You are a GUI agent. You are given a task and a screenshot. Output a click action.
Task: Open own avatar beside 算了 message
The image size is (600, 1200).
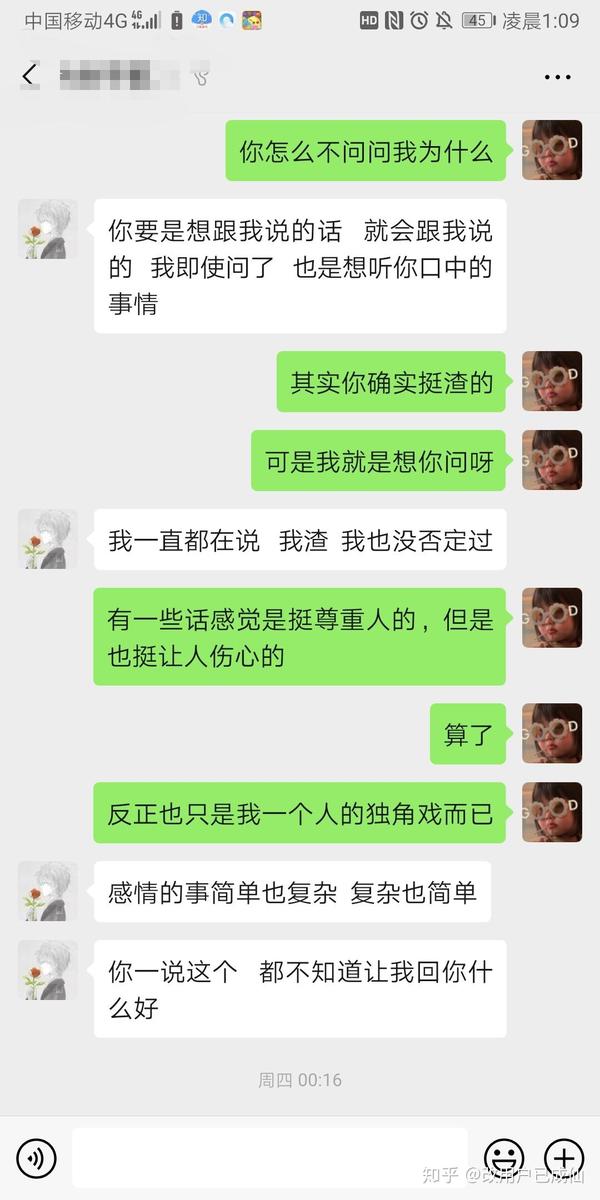(552, 733)
